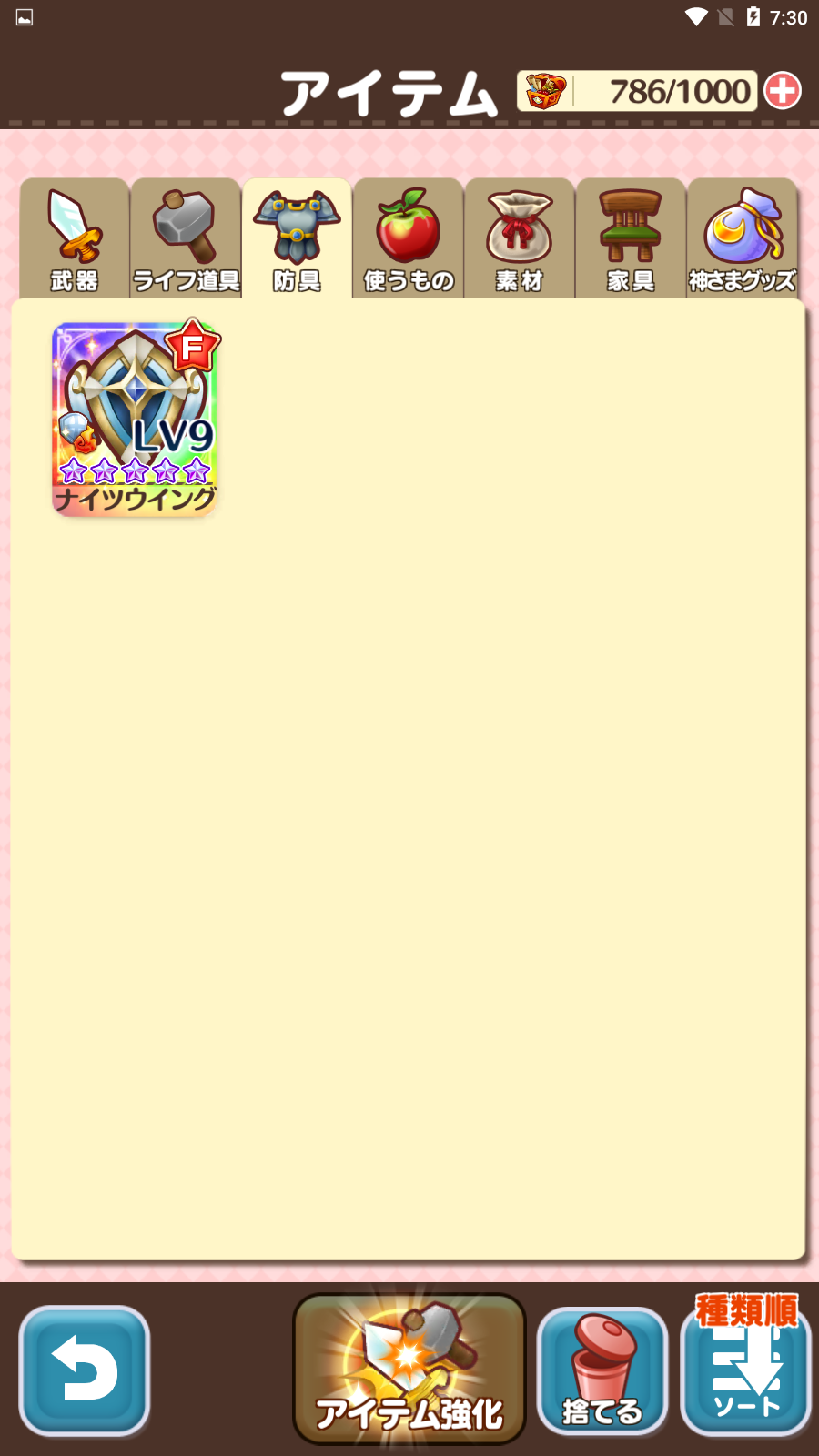Switch to the 家具 furniture tab

point(631,239)
